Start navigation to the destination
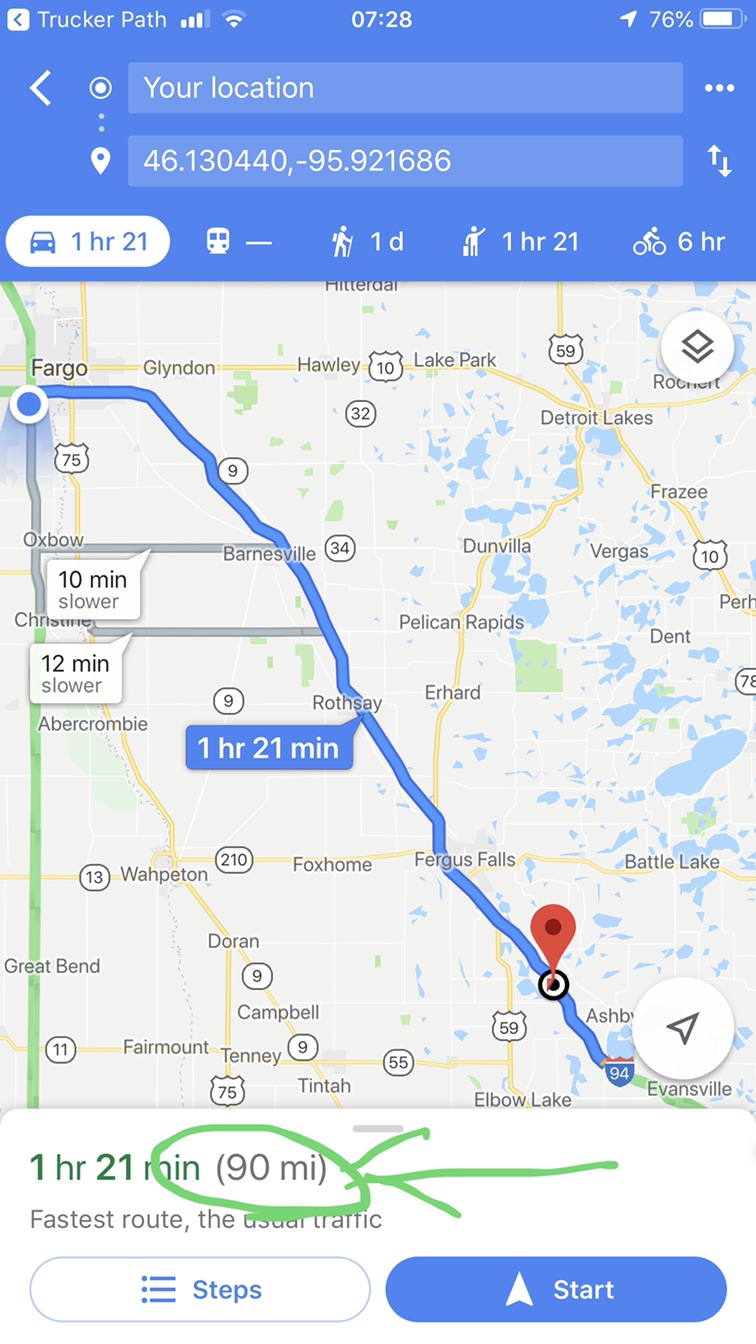 [556, 1290]
